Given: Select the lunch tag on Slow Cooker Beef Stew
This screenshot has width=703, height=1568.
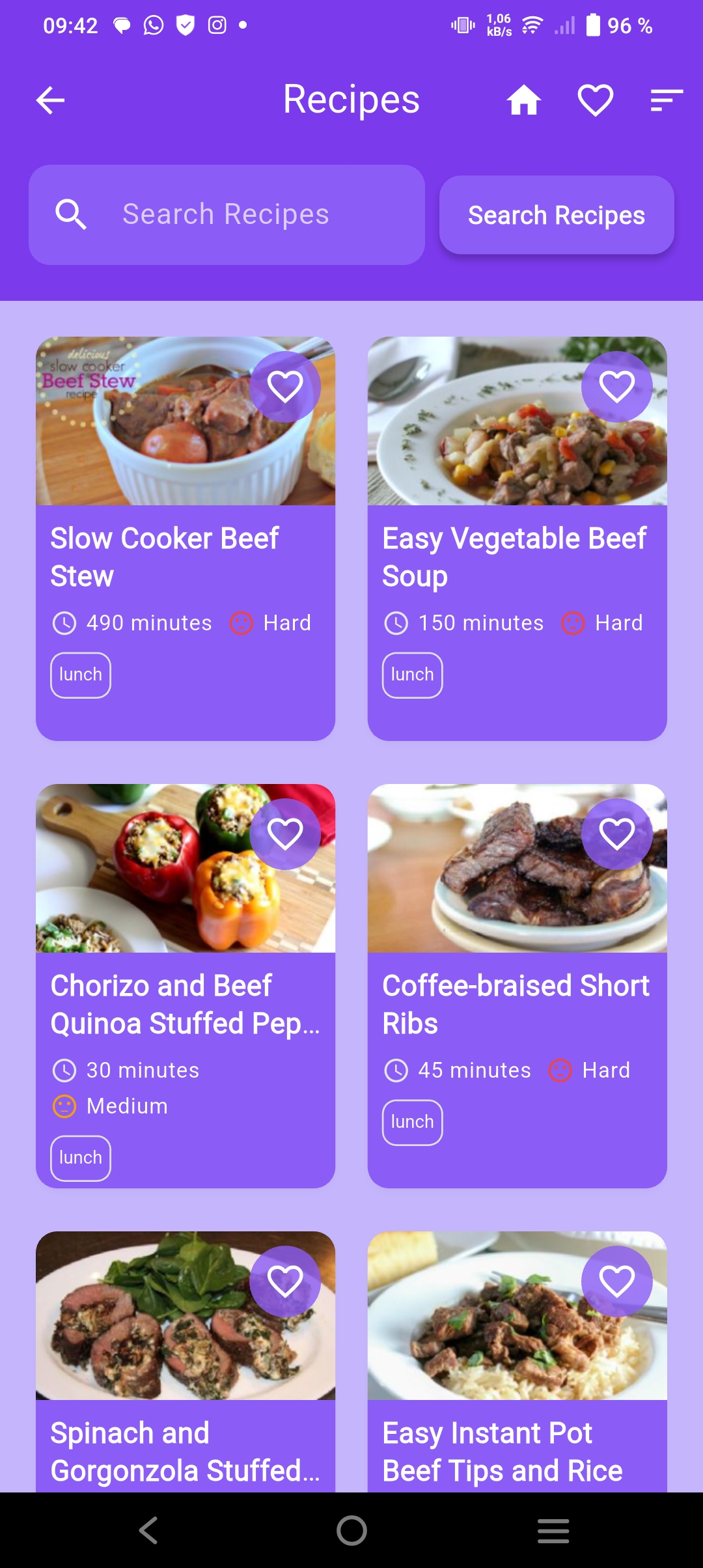Looking at the screenshot, I should pos(79,675).
